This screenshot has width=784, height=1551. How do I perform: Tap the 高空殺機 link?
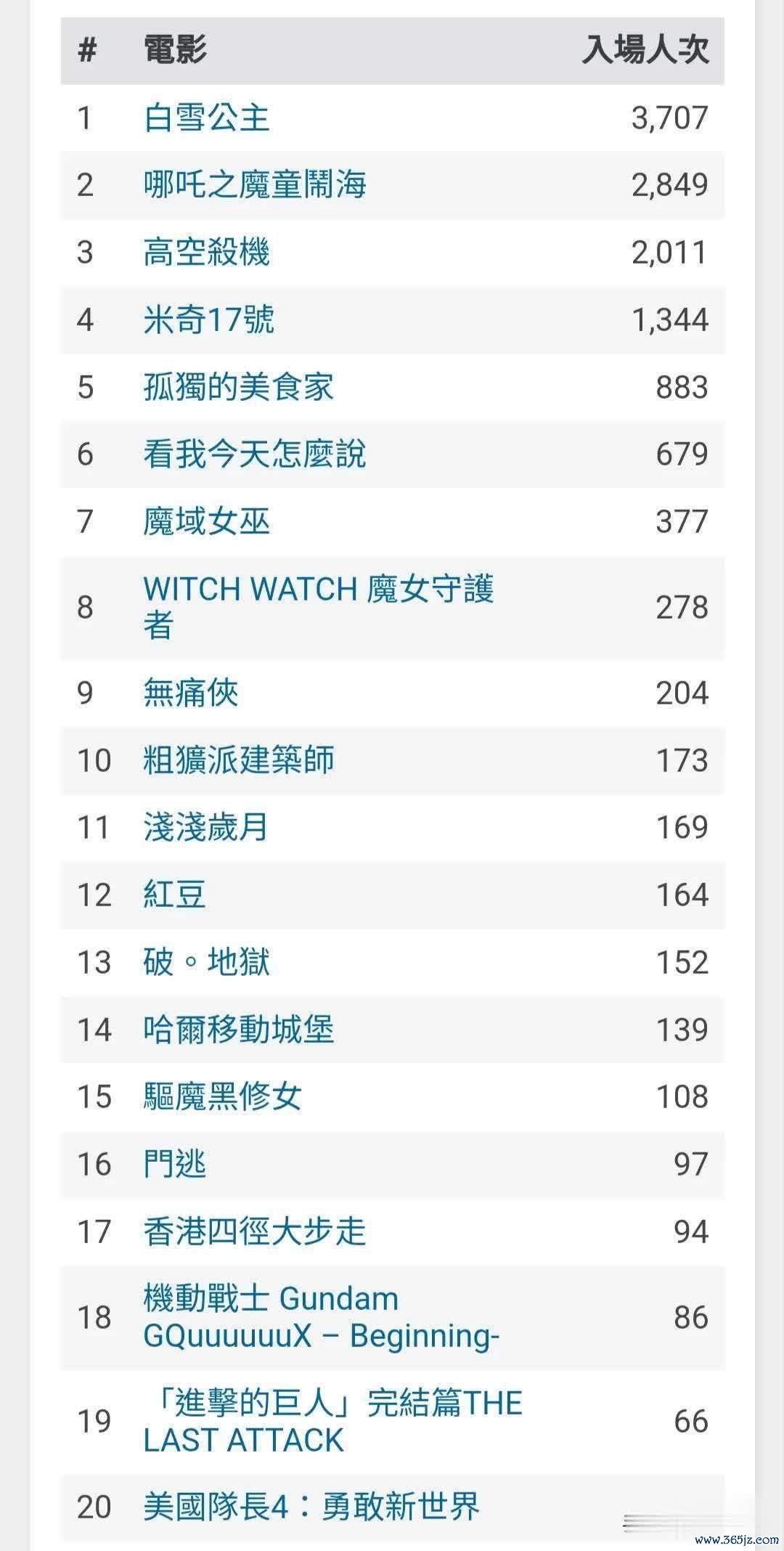click(x=206, y=252)
